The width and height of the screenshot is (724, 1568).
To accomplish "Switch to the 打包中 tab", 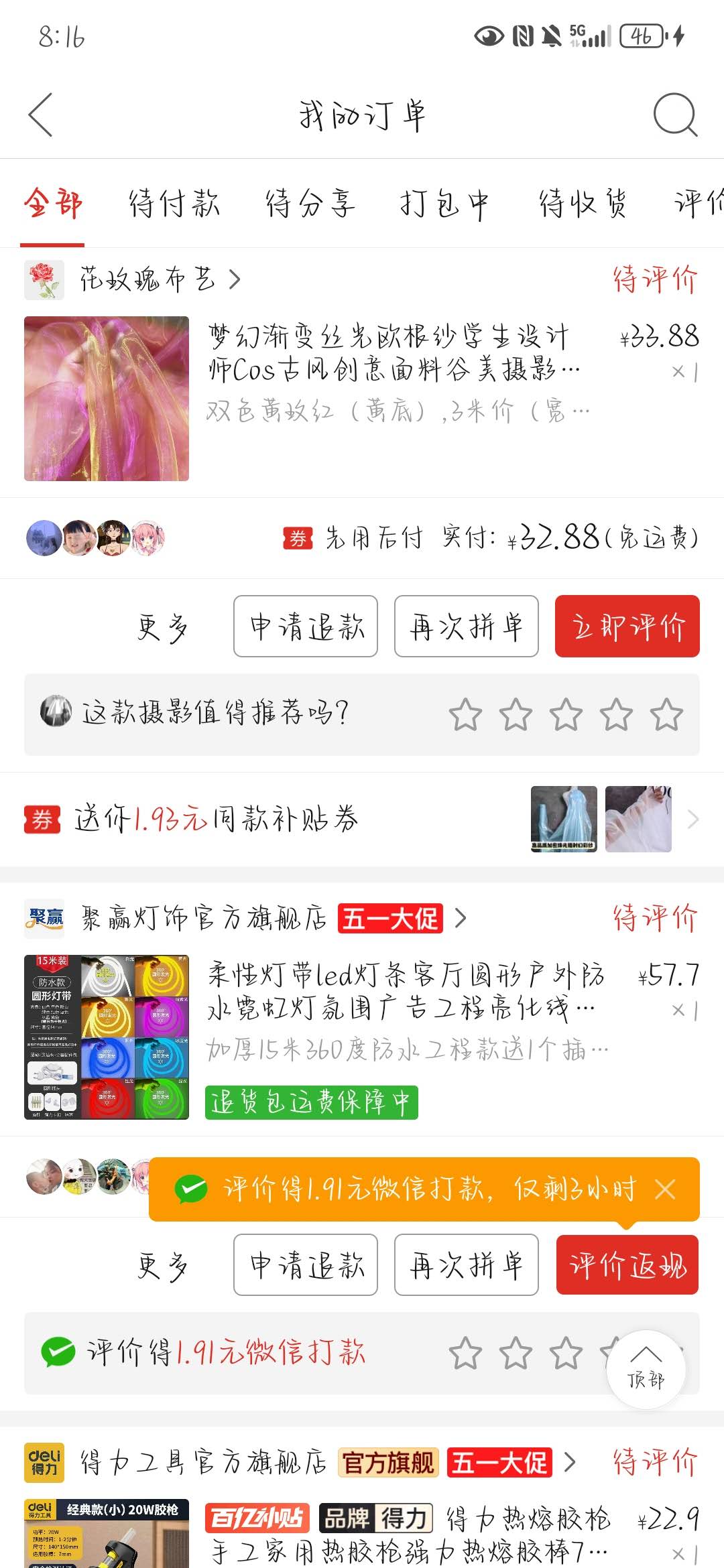I will pyautogui.click(x=445, y=204).
